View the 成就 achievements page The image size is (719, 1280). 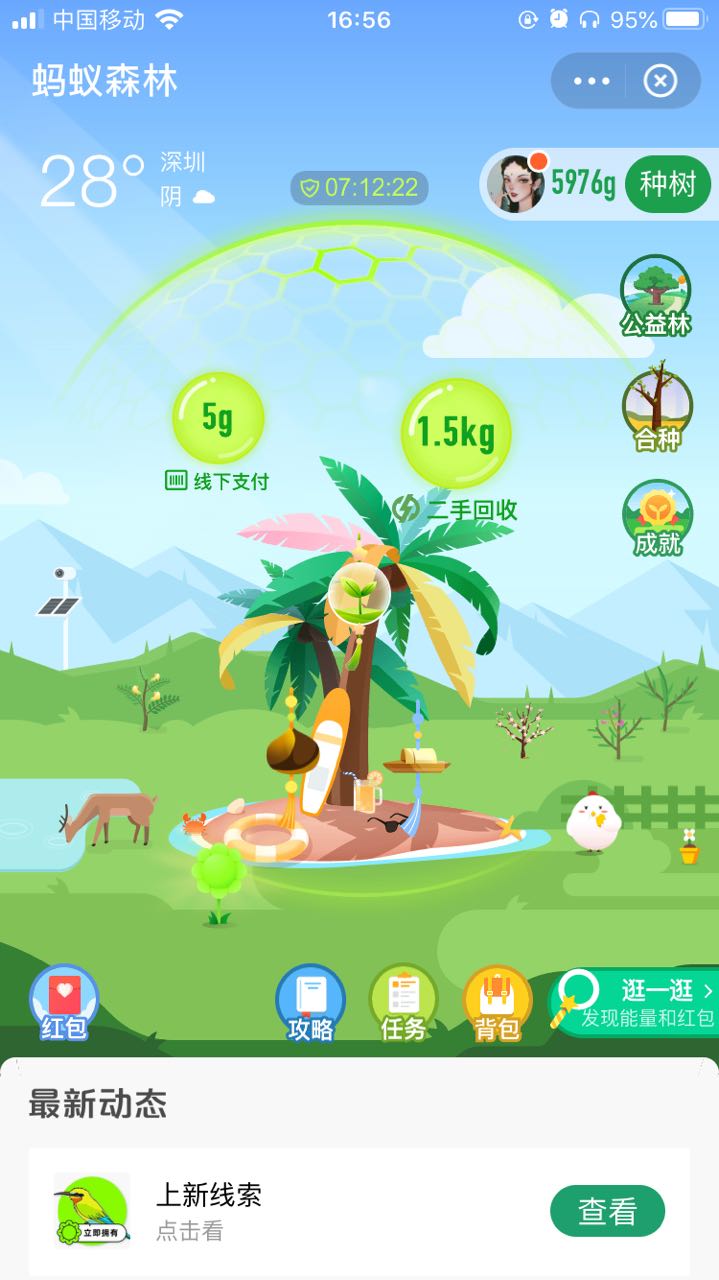pos(657,518)
